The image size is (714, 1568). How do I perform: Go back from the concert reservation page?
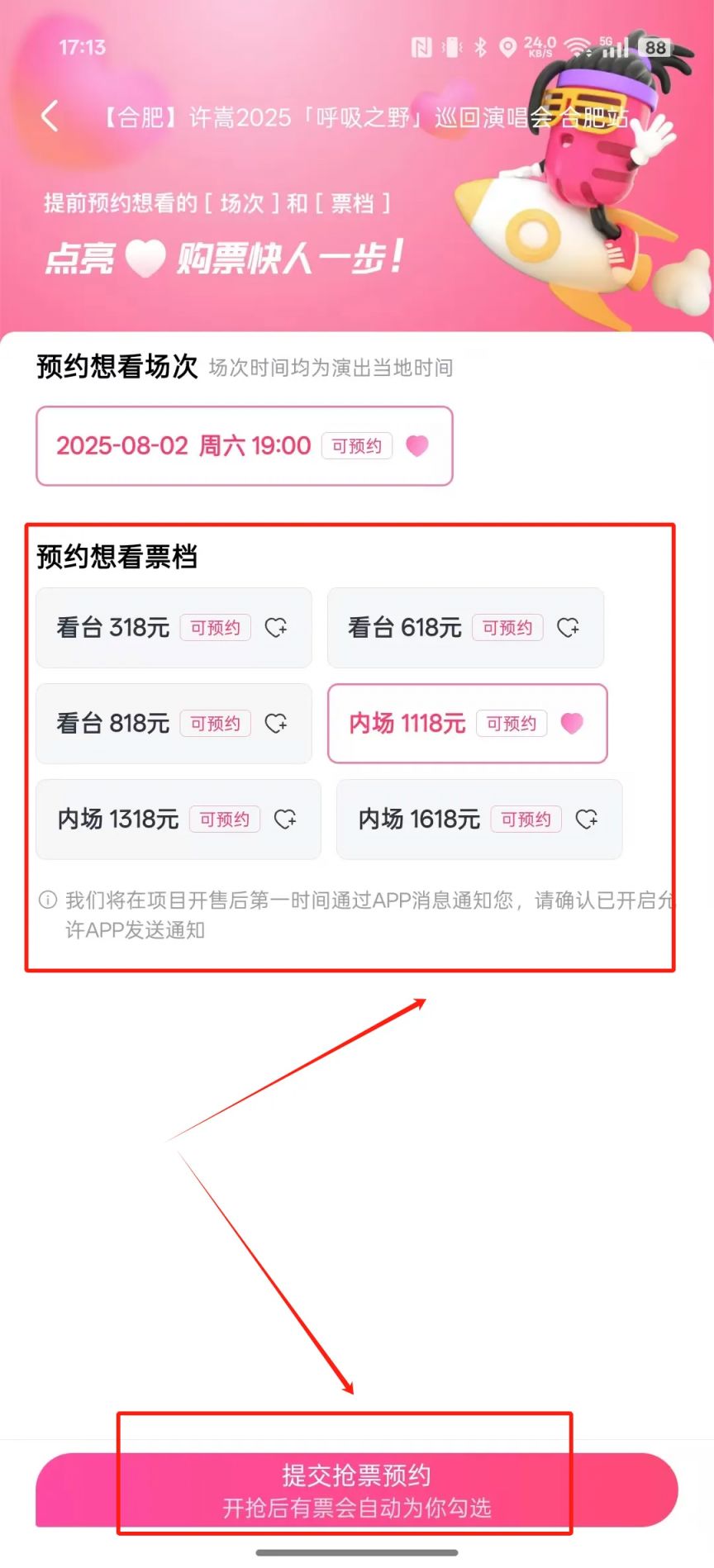[50, 116]
